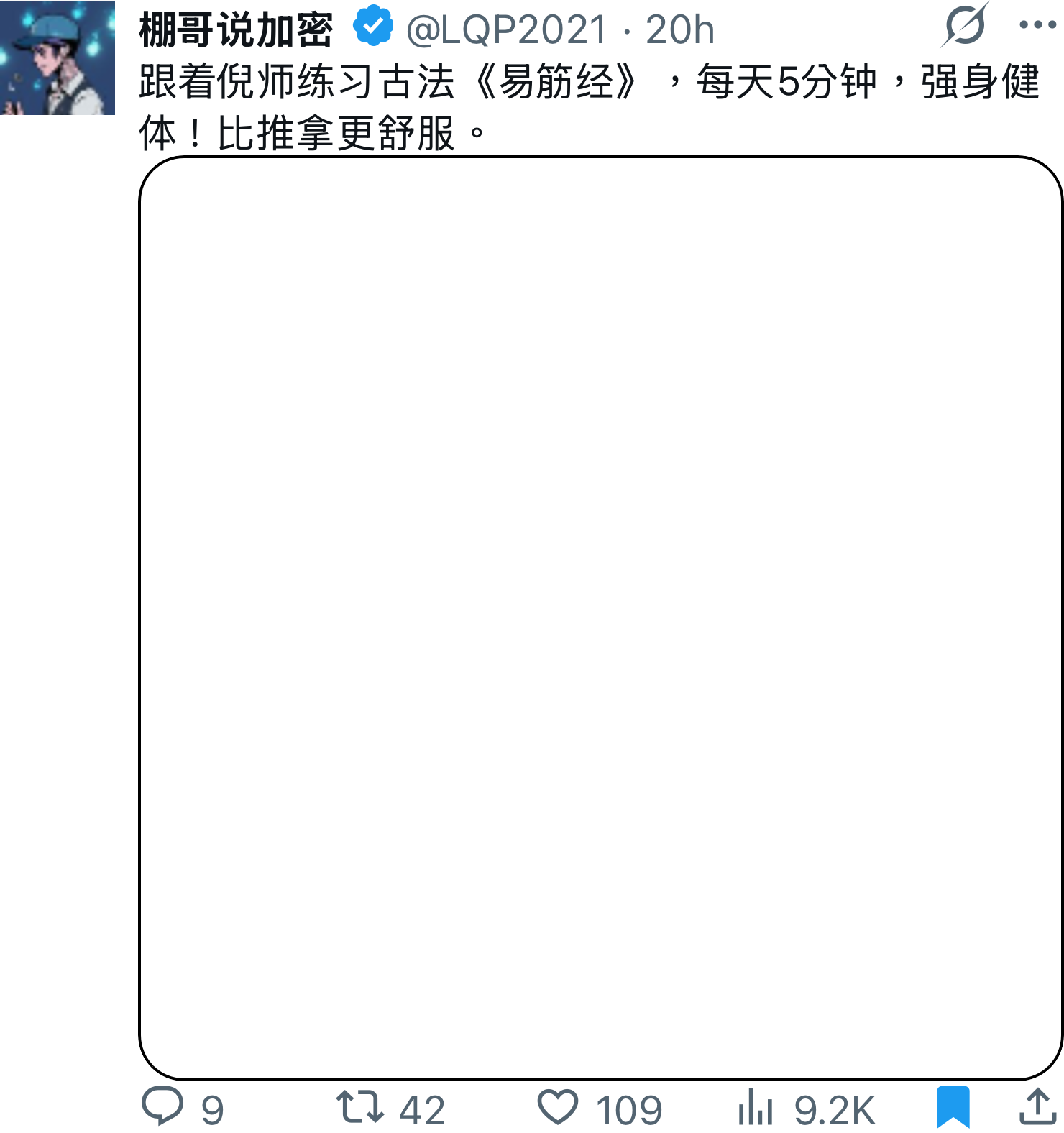Reply to the post with 9 comments
Image resolution: width=1064 pixels, height=1133 pixels.
[162, 1107]
